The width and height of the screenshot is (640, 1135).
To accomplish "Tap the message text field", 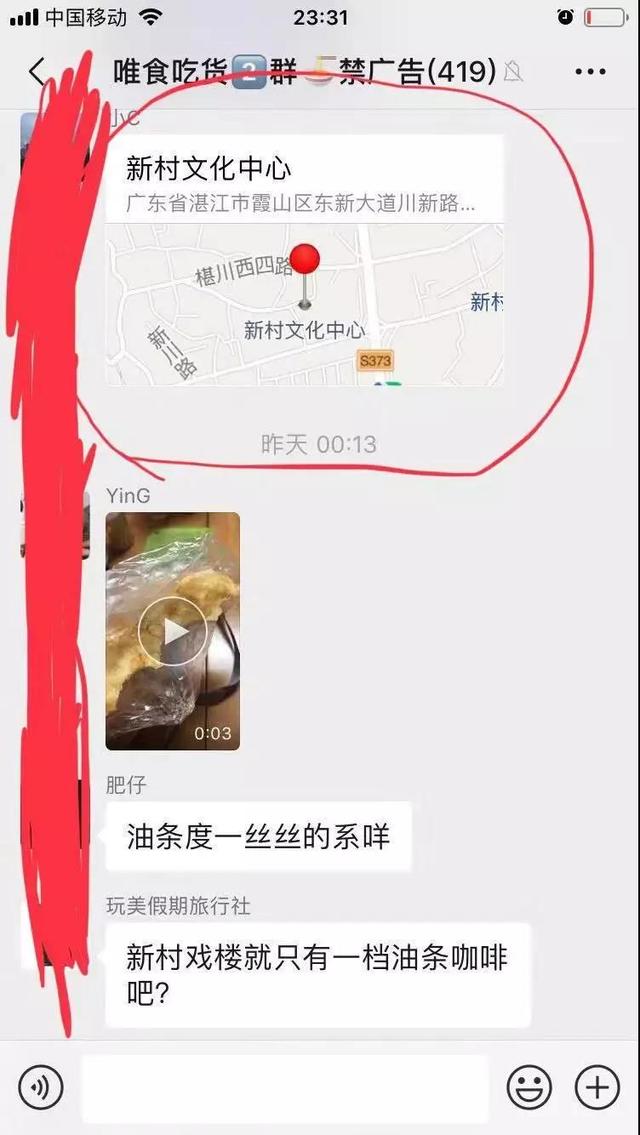I will [285, 1088].
